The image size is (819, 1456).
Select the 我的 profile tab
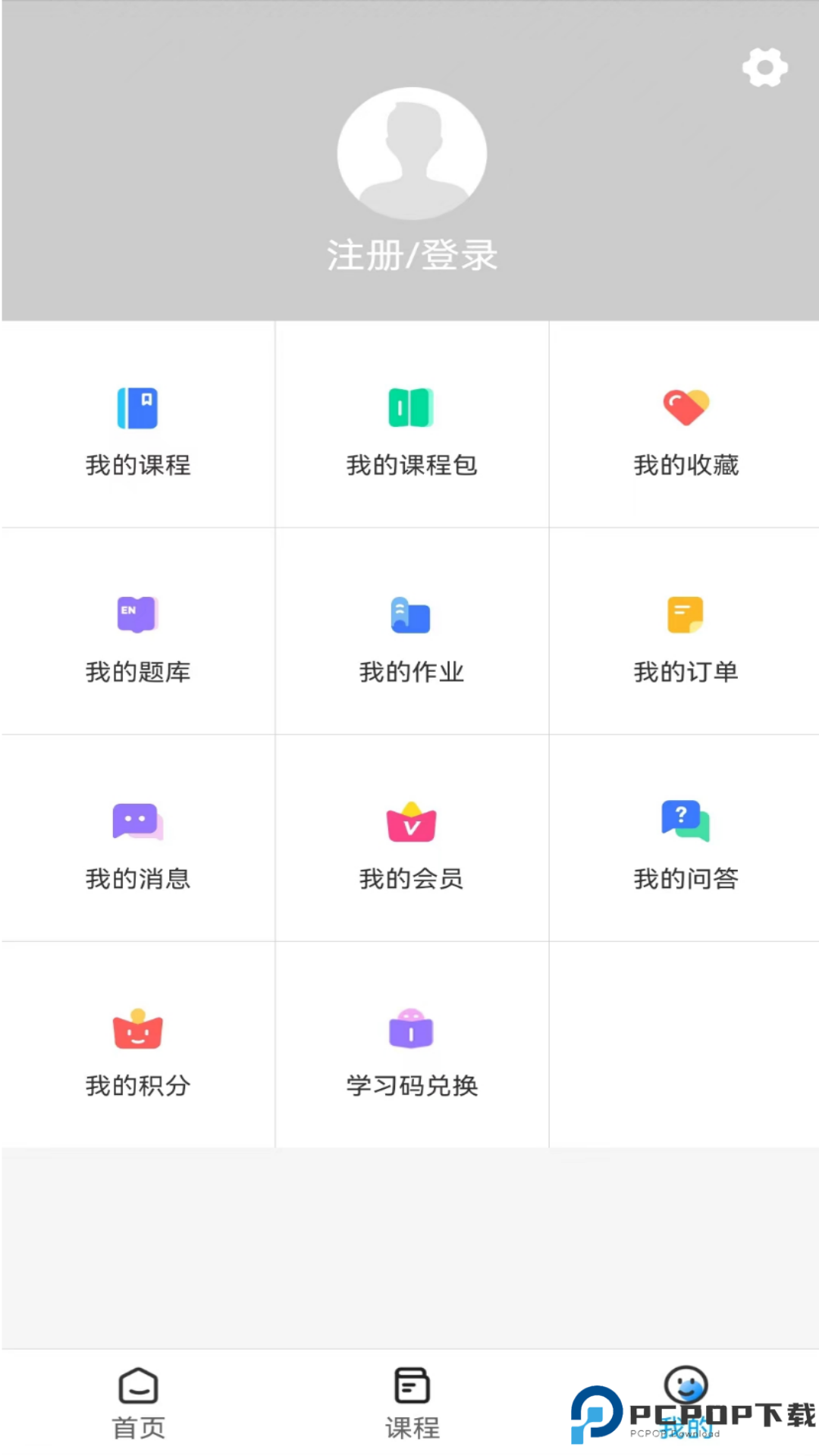pos(685,1403)
